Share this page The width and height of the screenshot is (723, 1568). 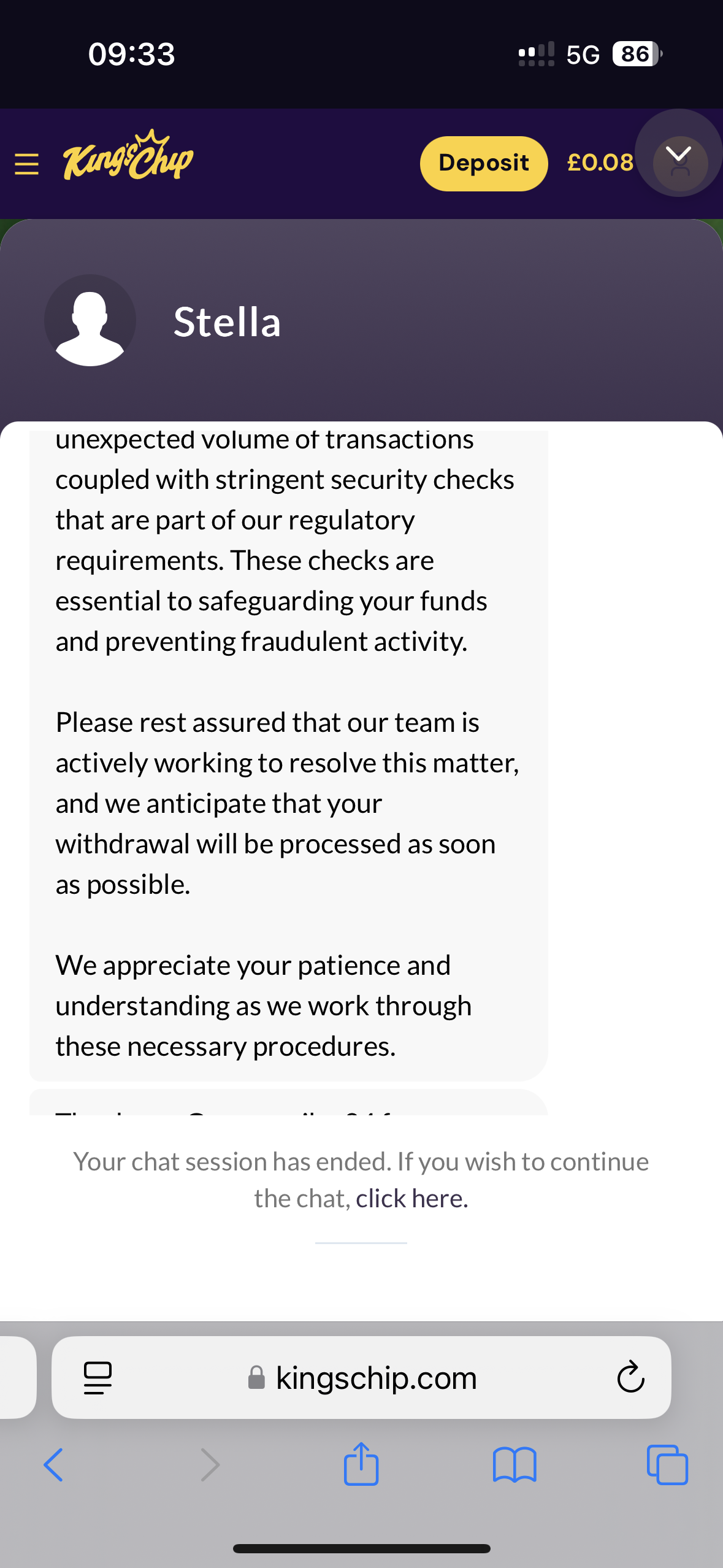(361, 1464)
